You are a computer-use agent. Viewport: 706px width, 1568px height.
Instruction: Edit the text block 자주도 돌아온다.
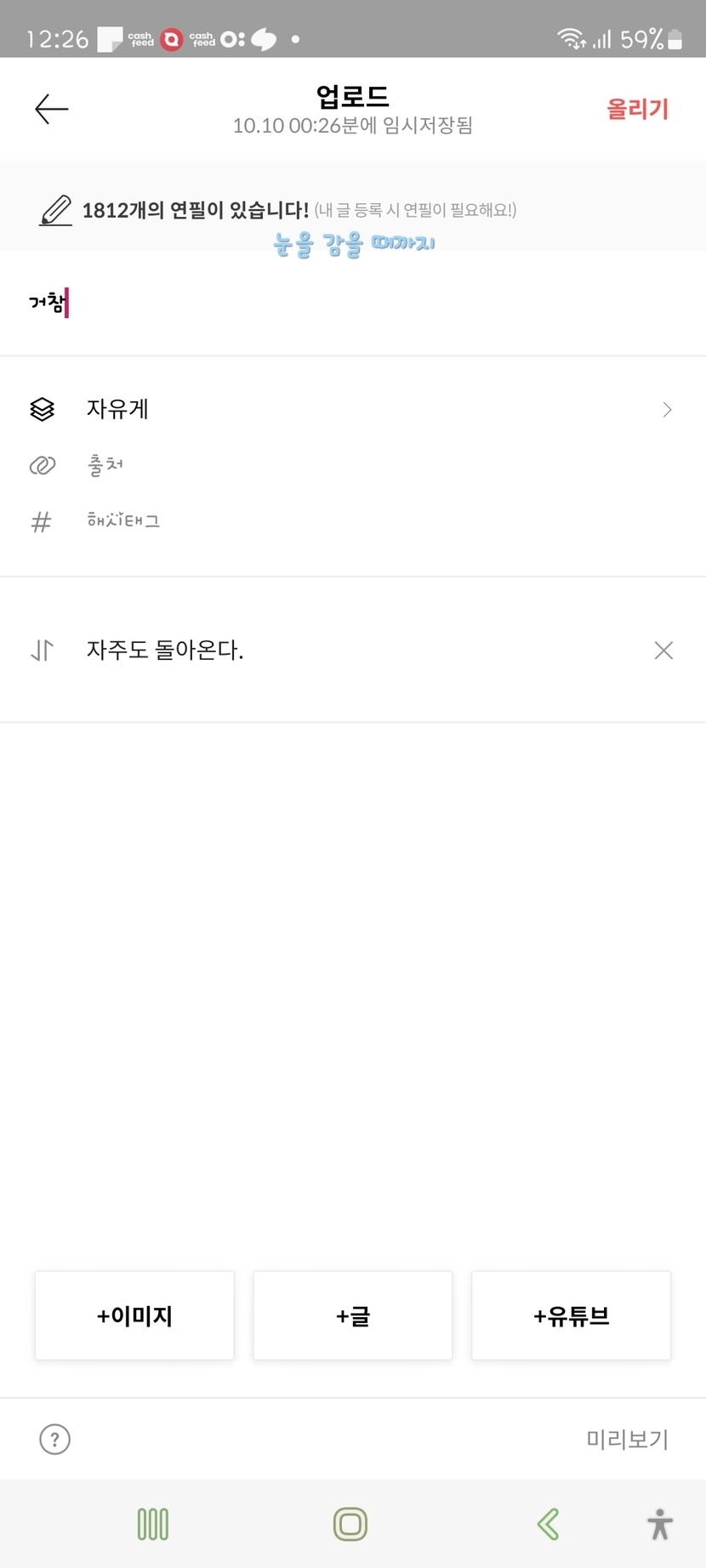340,650
